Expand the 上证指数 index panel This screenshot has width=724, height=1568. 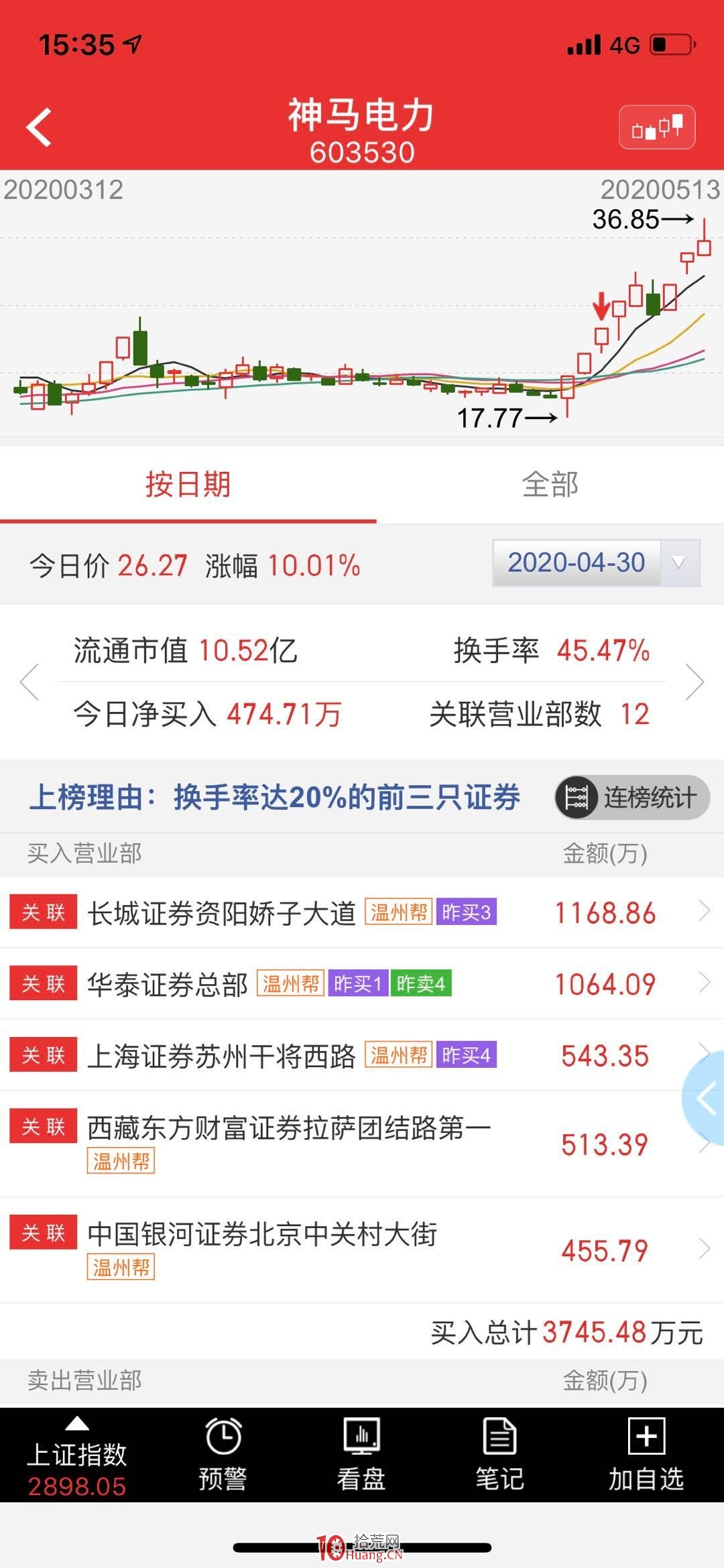(77, 1455)
